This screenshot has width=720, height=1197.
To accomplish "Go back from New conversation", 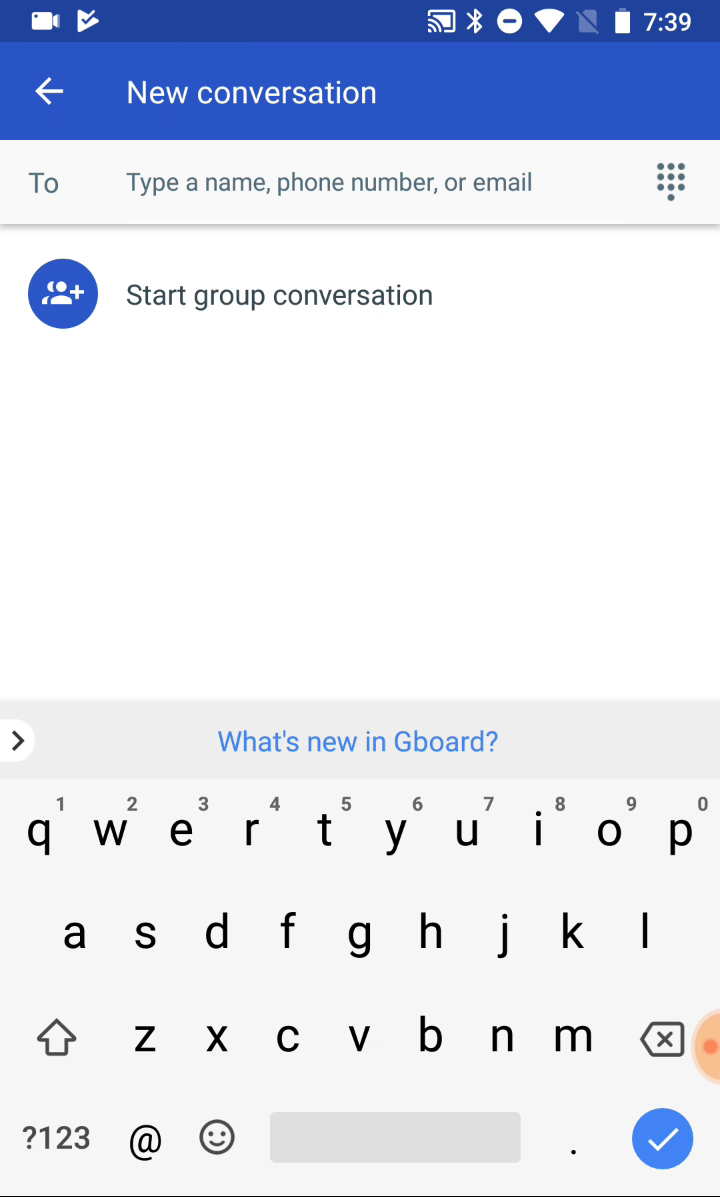I will (49, 92).
